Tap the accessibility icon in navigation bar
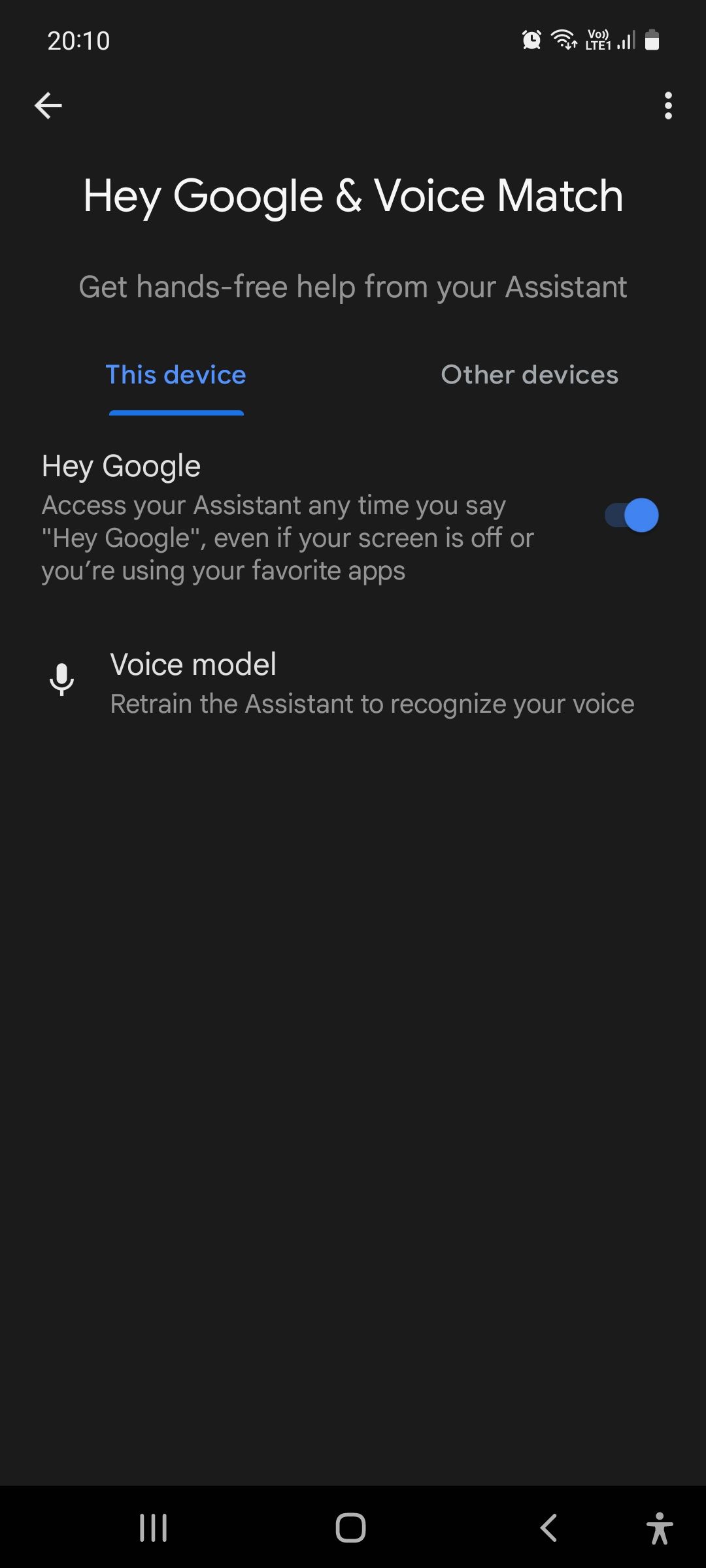This screenshot has height=1568, width=706. coord(660,1527)
